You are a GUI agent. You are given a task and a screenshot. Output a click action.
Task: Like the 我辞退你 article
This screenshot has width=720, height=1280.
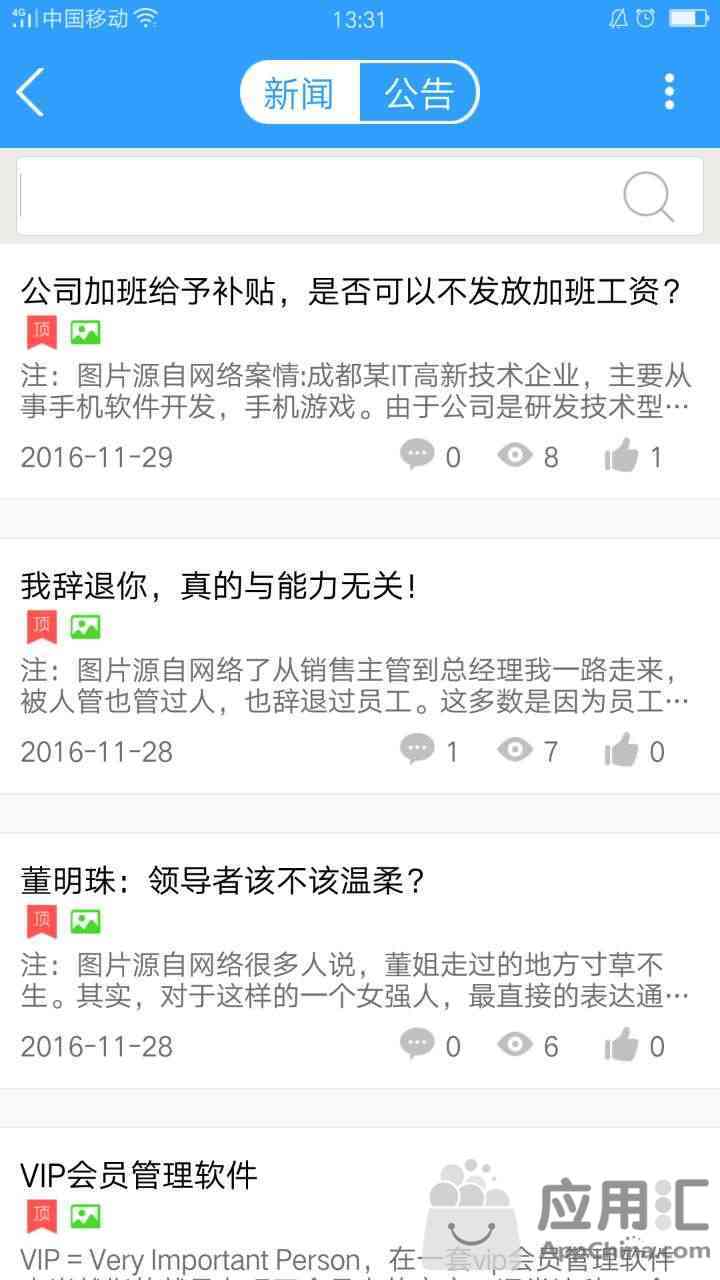coord(622,751)
